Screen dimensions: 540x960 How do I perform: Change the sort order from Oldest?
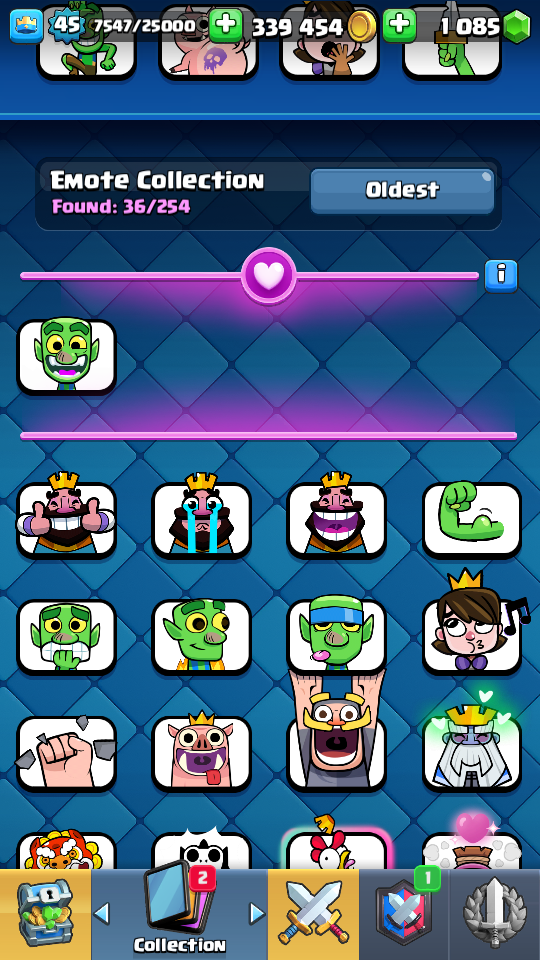(x=402, y=190)
